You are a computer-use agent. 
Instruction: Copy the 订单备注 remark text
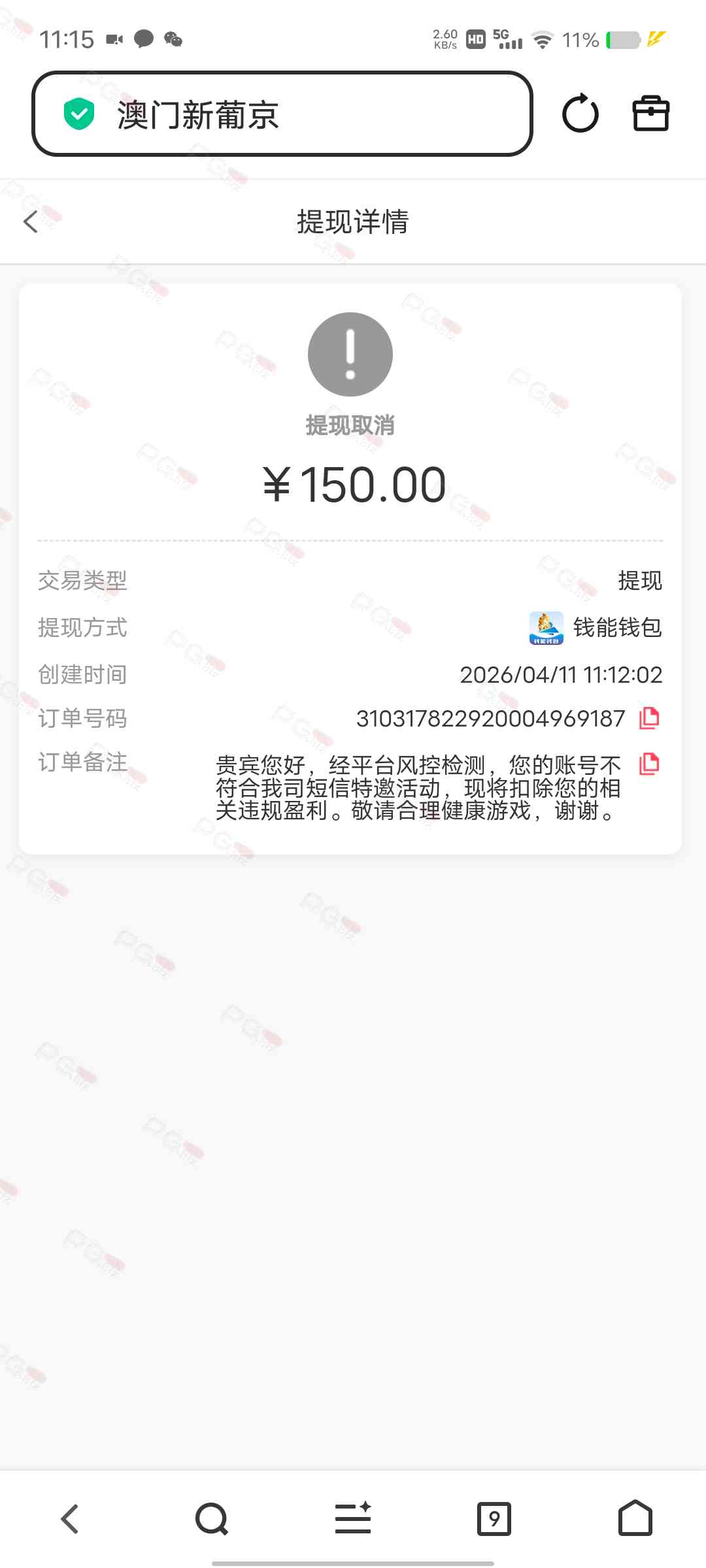click(649, 764)
